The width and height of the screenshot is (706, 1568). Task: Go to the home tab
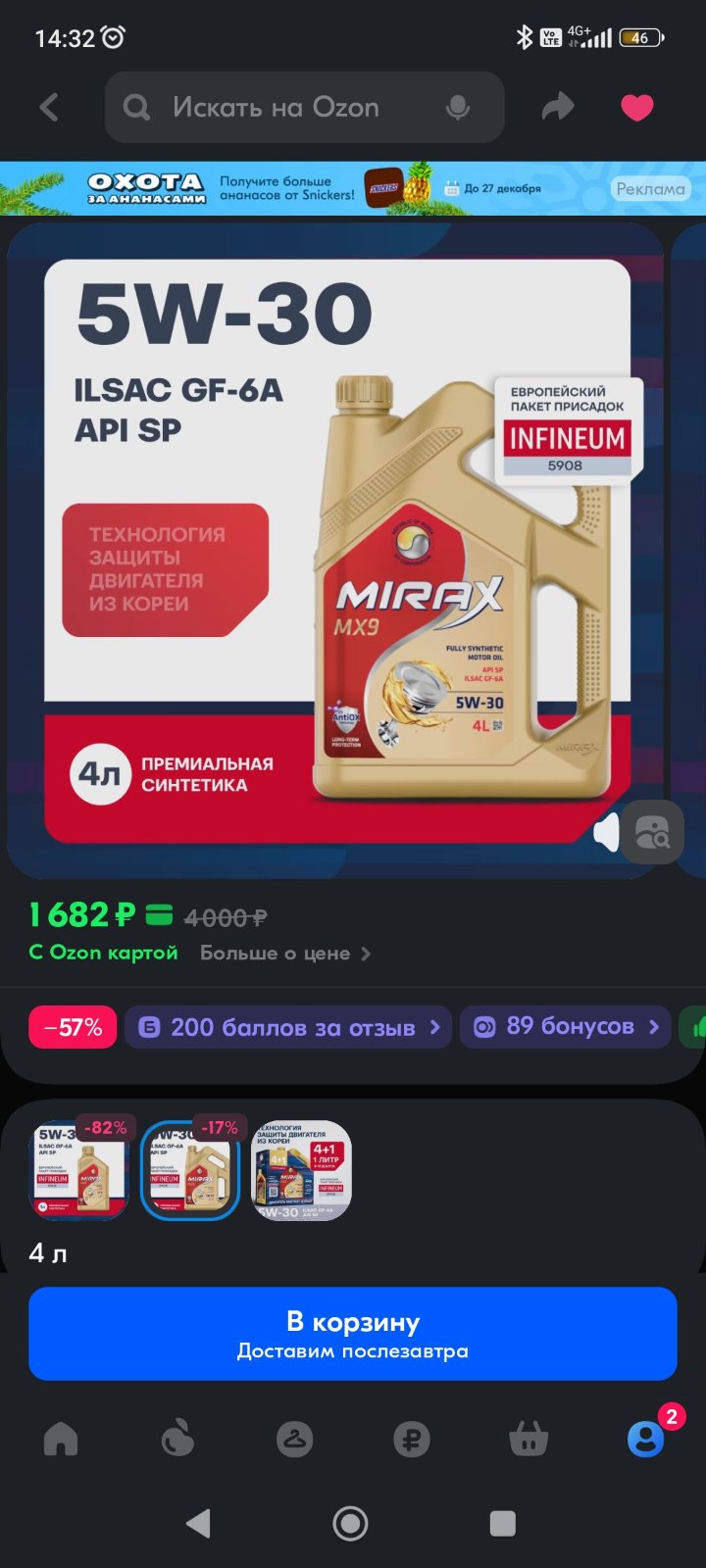[61, 1439]
